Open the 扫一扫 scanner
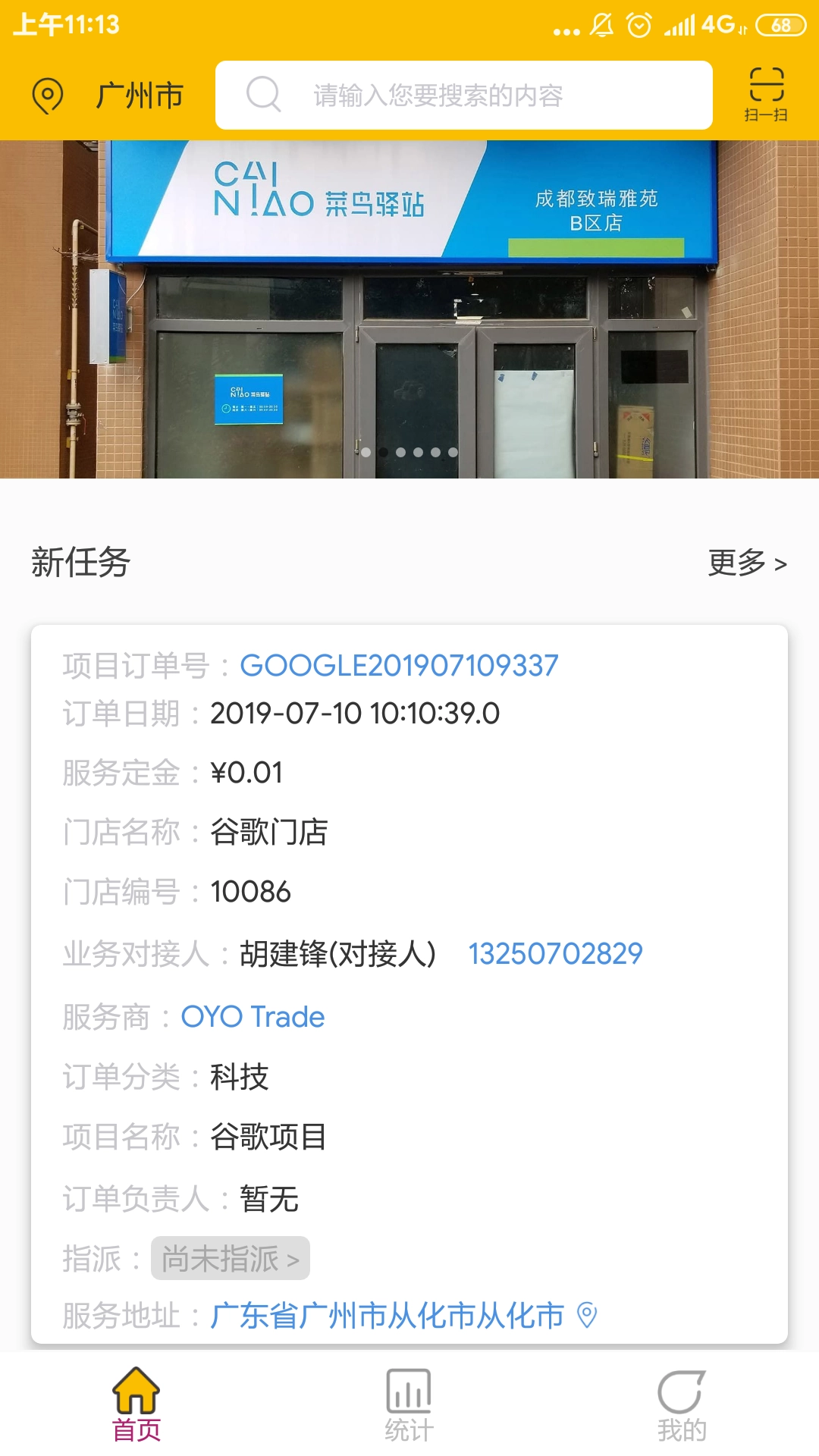The image size is (819, 1456). (766, 95)
